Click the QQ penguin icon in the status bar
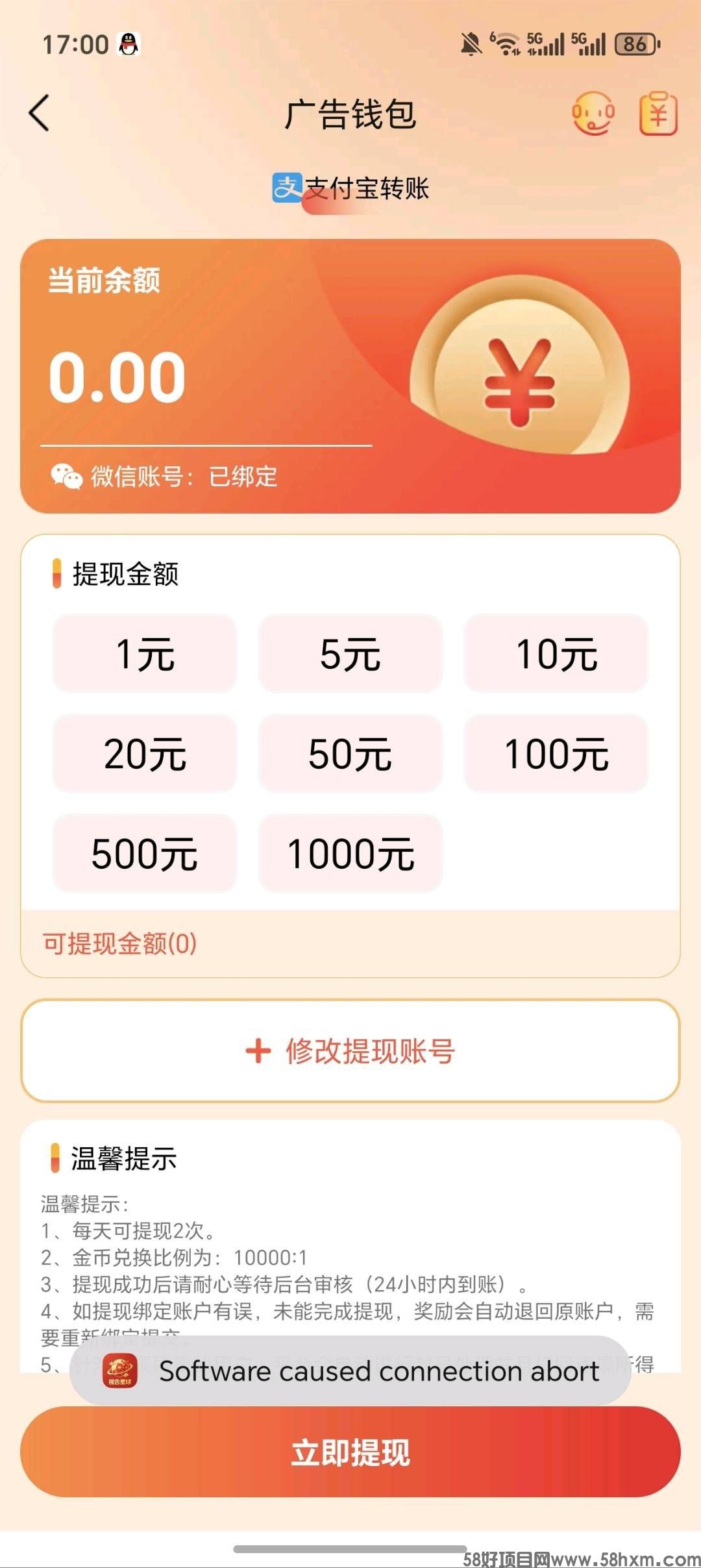The width and height of the screenshot is (701, 1568). click(x=128, y=44)
